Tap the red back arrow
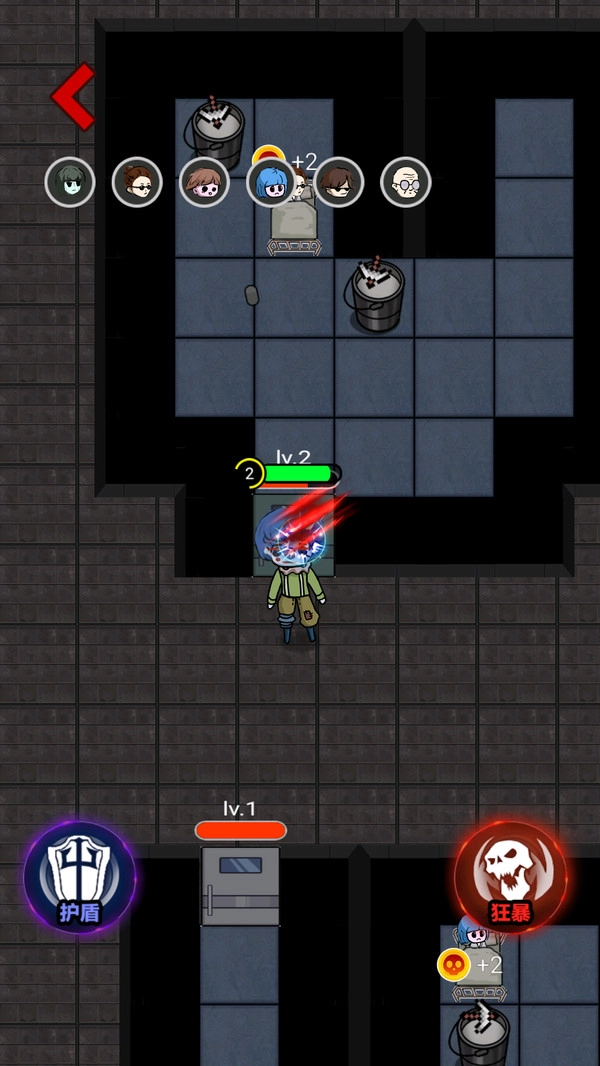The width and height of the screenshot is (600, 1066). 72,96
